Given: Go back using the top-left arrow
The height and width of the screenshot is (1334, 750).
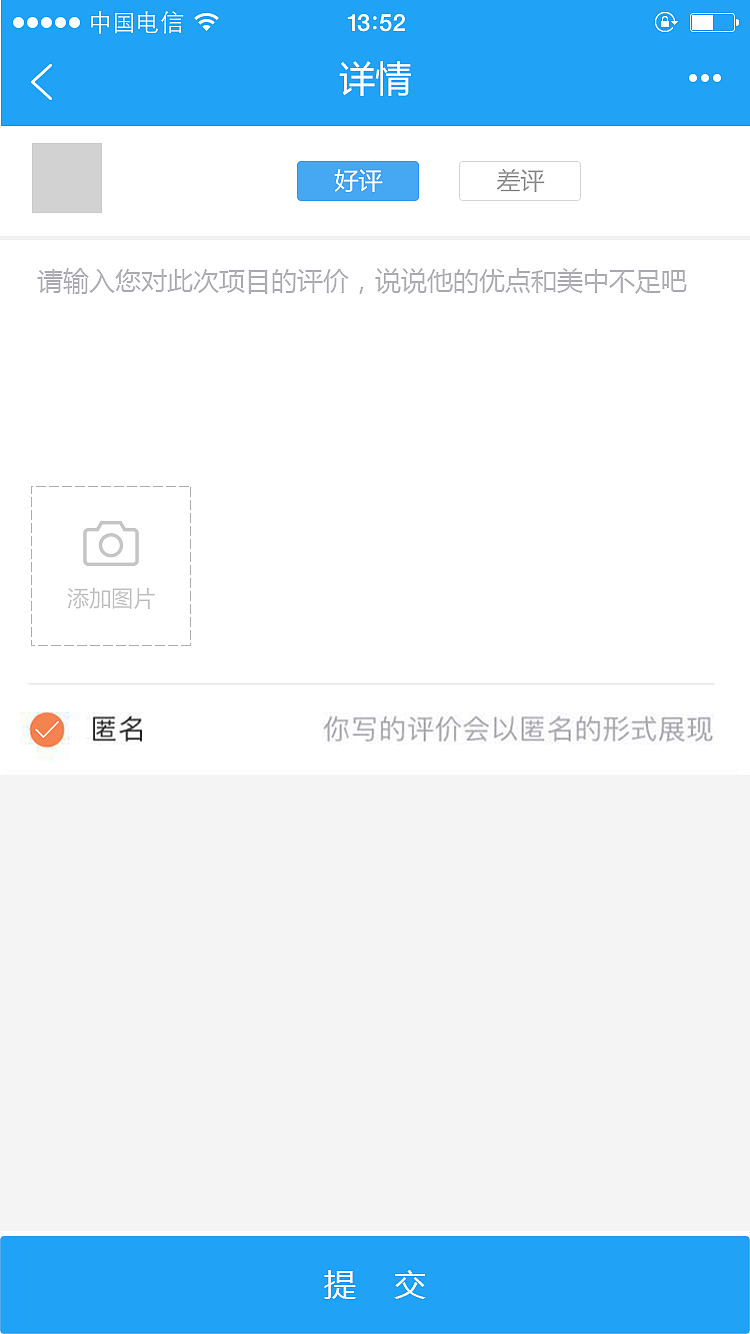Looking at the screenshot, I should click(x=42, y=81).
